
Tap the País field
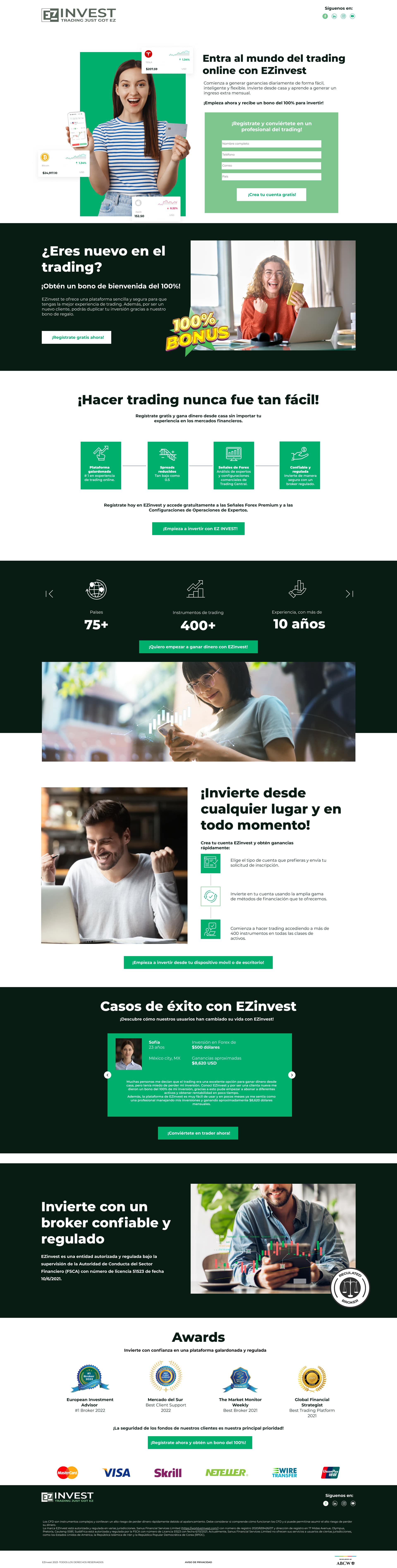pyautogui.click(x=271, y=176)
